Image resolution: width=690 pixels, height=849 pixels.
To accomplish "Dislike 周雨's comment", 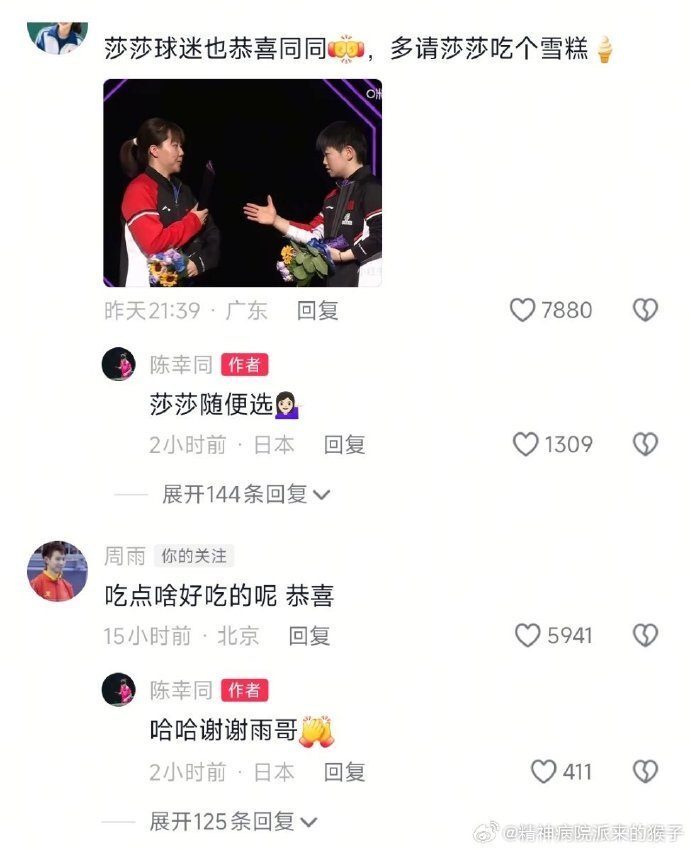I will (645, 635).
